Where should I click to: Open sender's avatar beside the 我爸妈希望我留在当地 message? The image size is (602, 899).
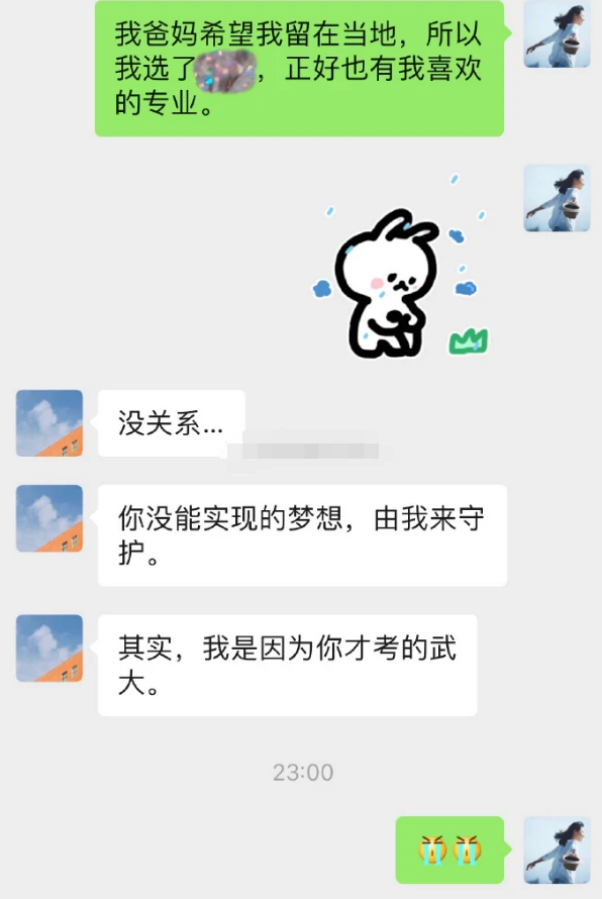(x=557, y=34)
